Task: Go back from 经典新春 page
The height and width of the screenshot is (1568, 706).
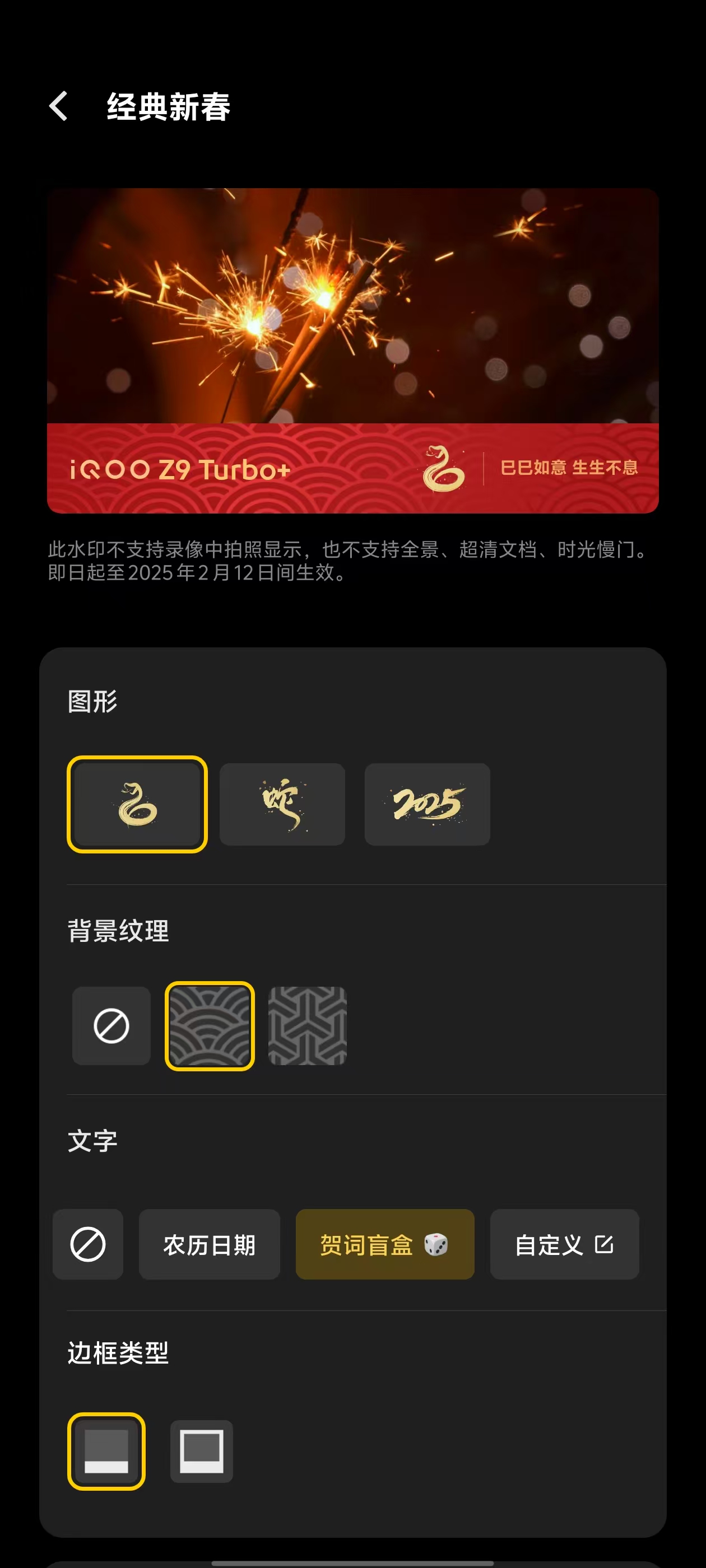Action: pos(58,106)
